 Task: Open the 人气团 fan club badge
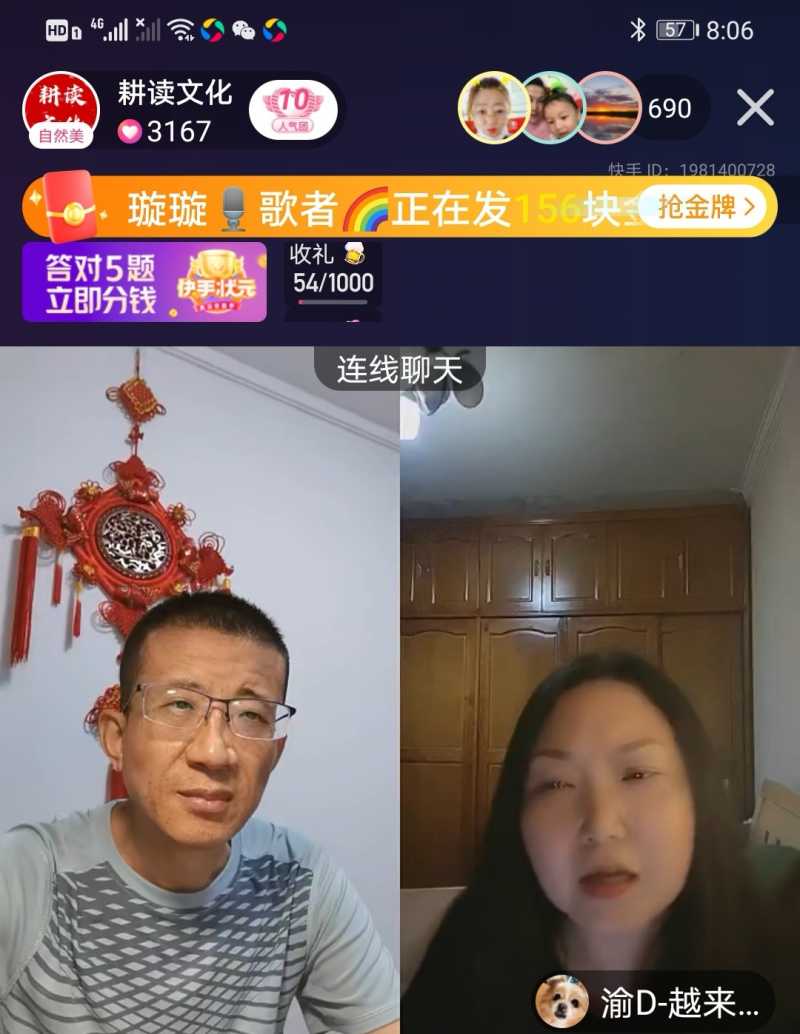coord(293,109)
